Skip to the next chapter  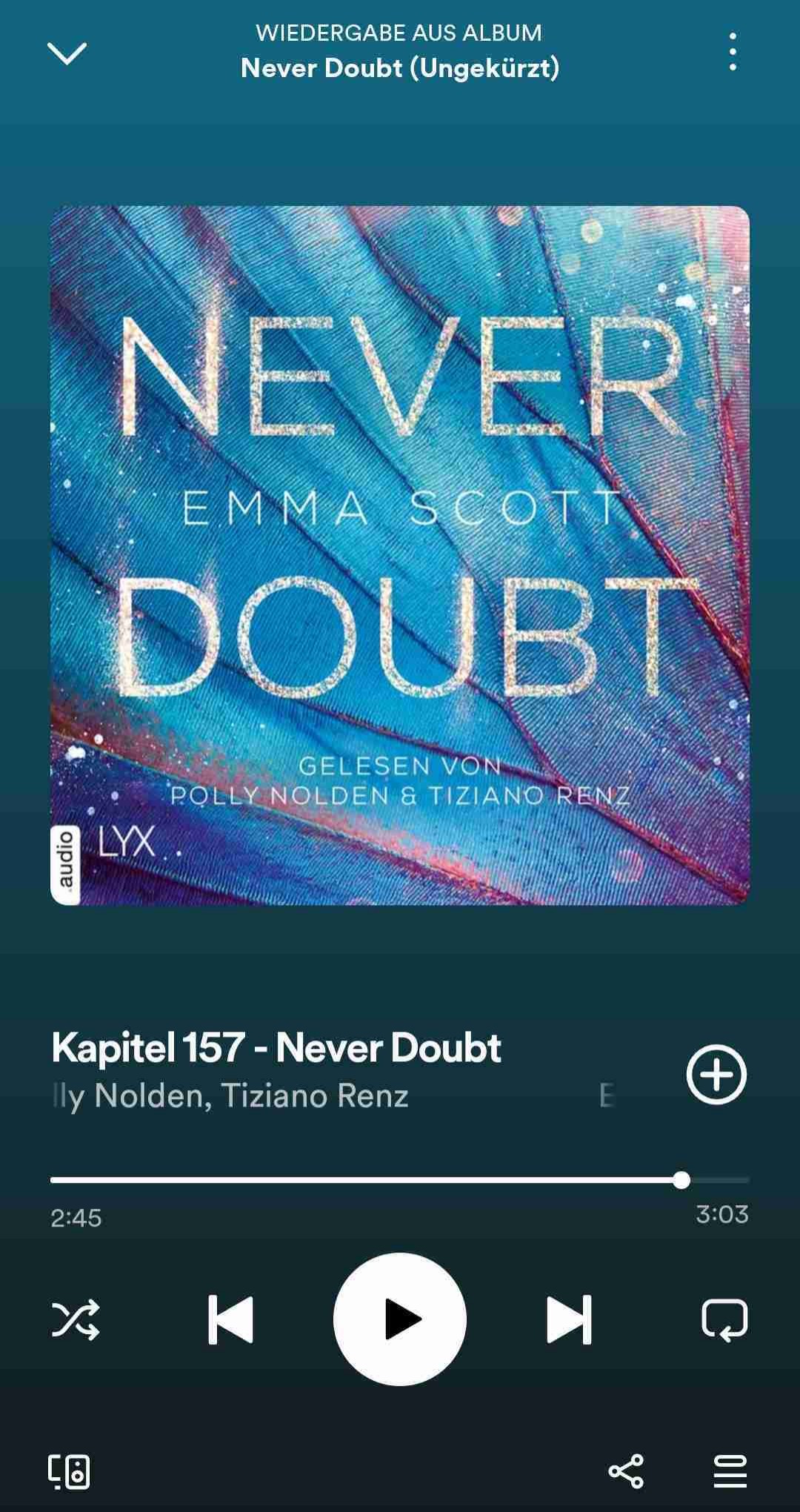(x=569, y=1319)
